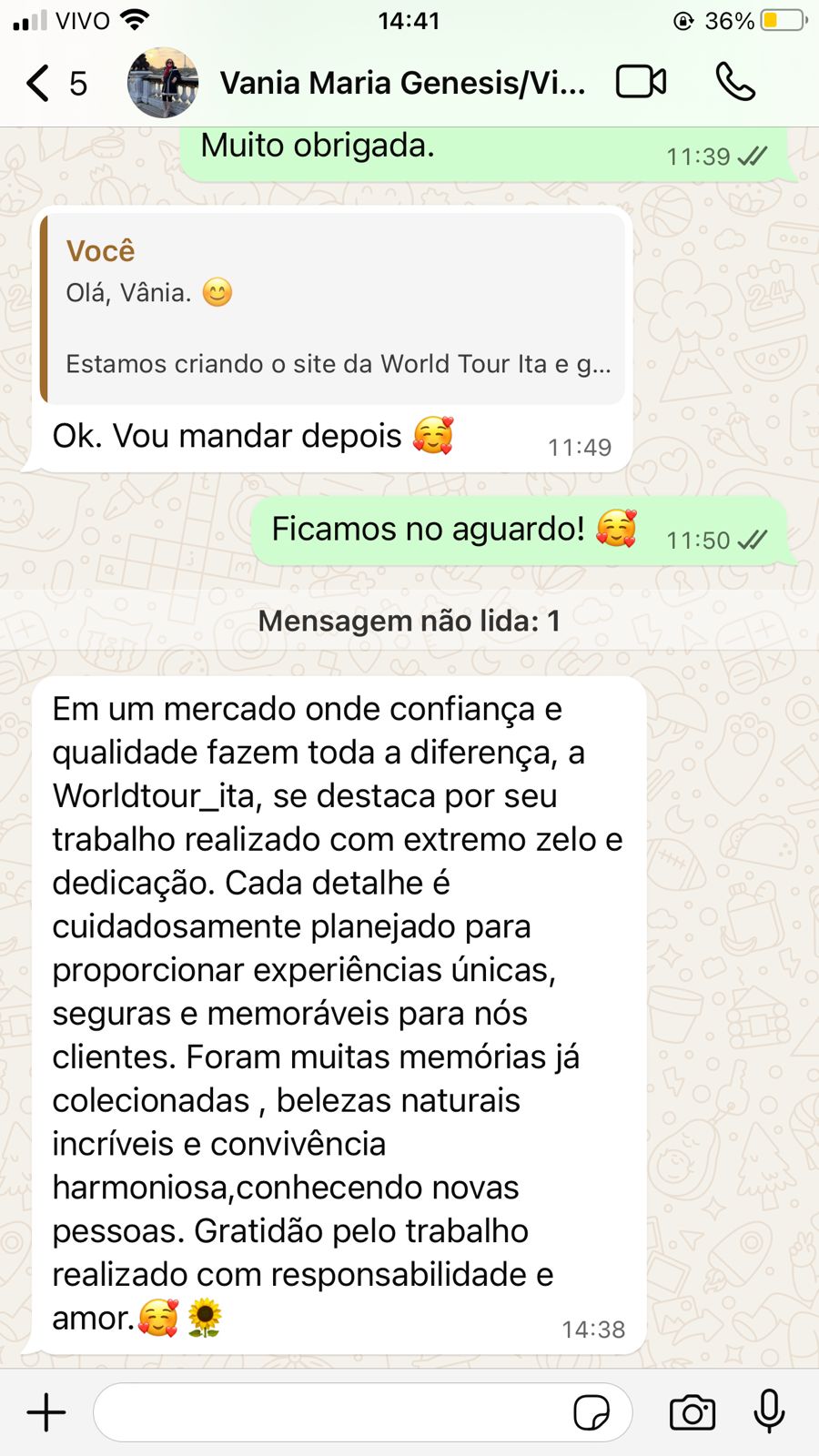
Task: Open the sticker picker
Action: [x=591, y=1412]
